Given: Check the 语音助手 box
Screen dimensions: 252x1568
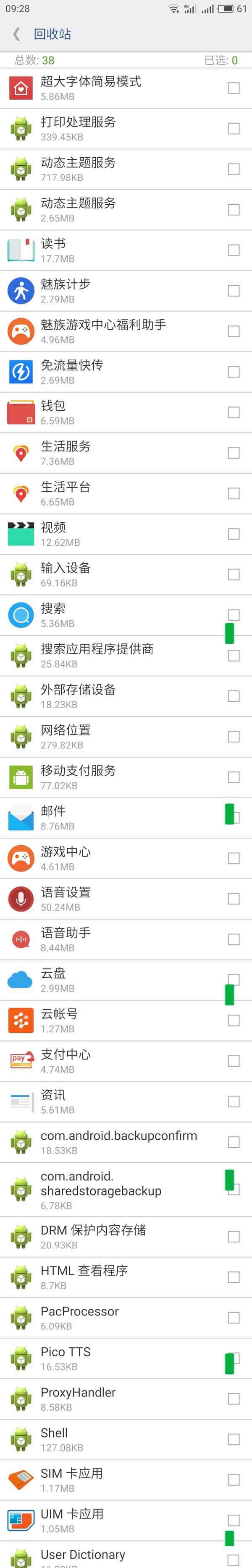Looking at the screenshot, I should coord(233,939).
